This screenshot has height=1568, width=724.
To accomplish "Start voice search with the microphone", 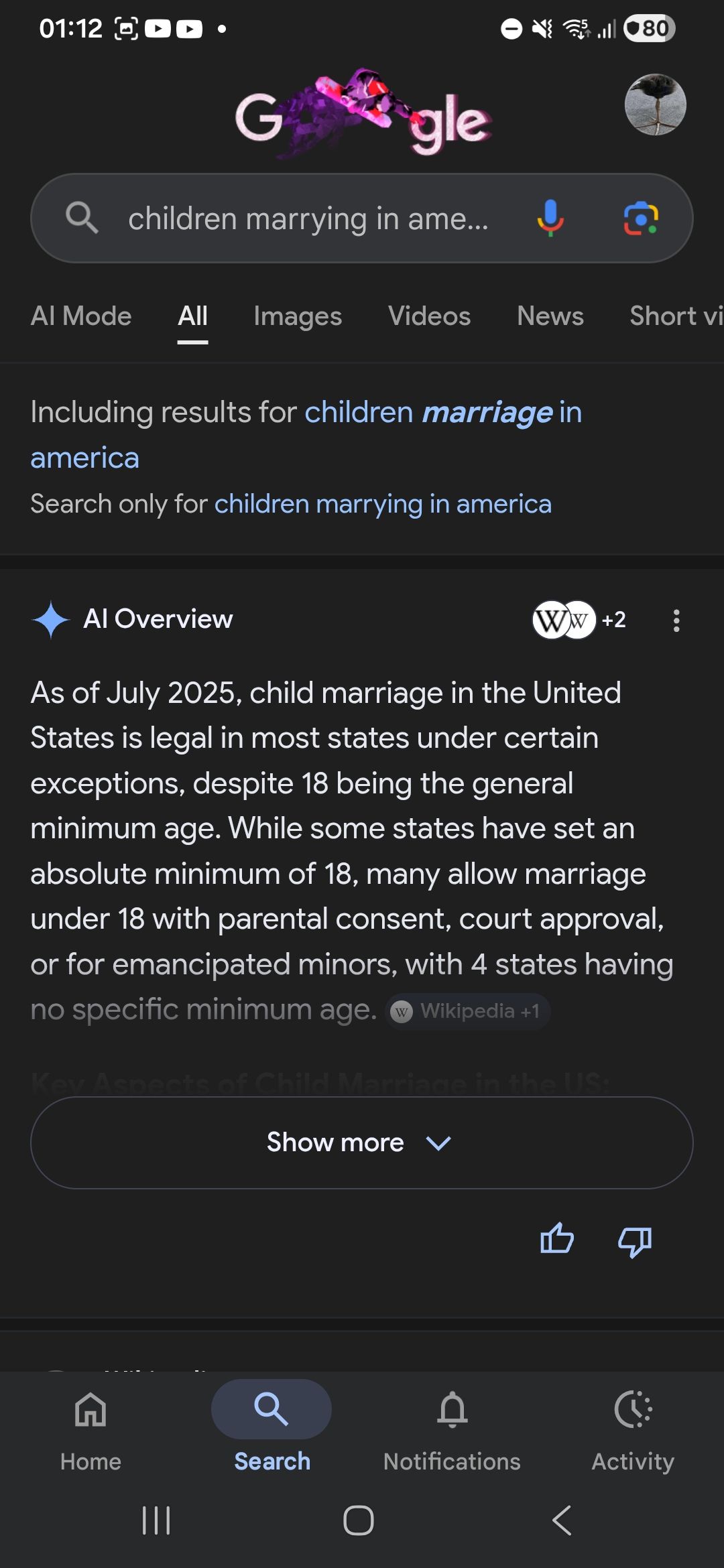I will [x=550, y=218].
